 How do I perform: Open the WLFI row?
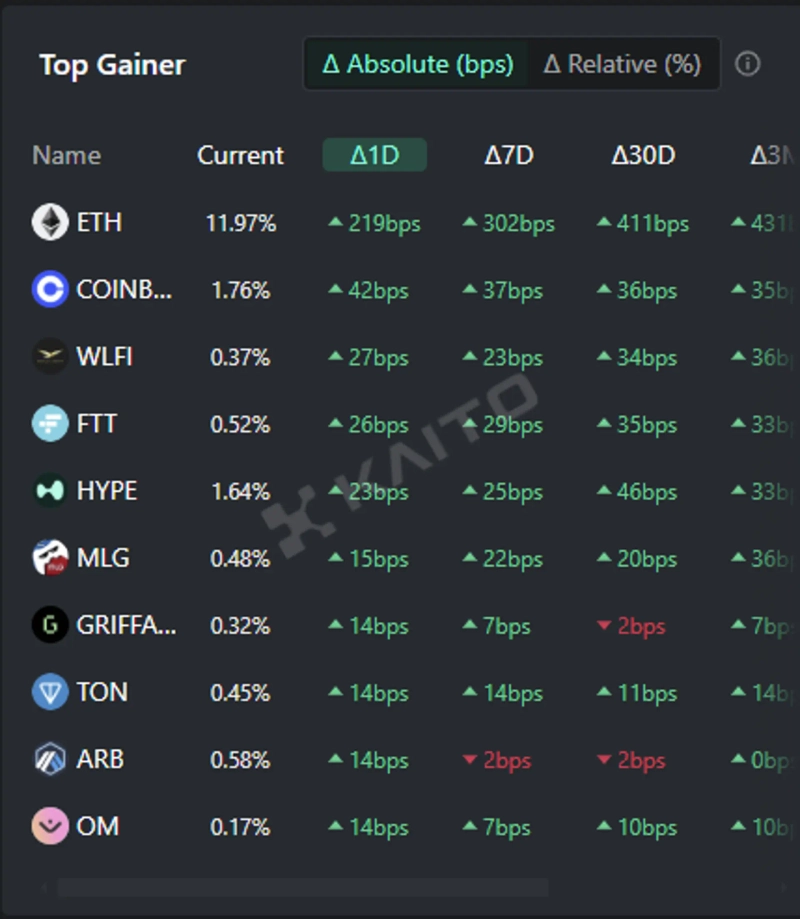point(104,357)
